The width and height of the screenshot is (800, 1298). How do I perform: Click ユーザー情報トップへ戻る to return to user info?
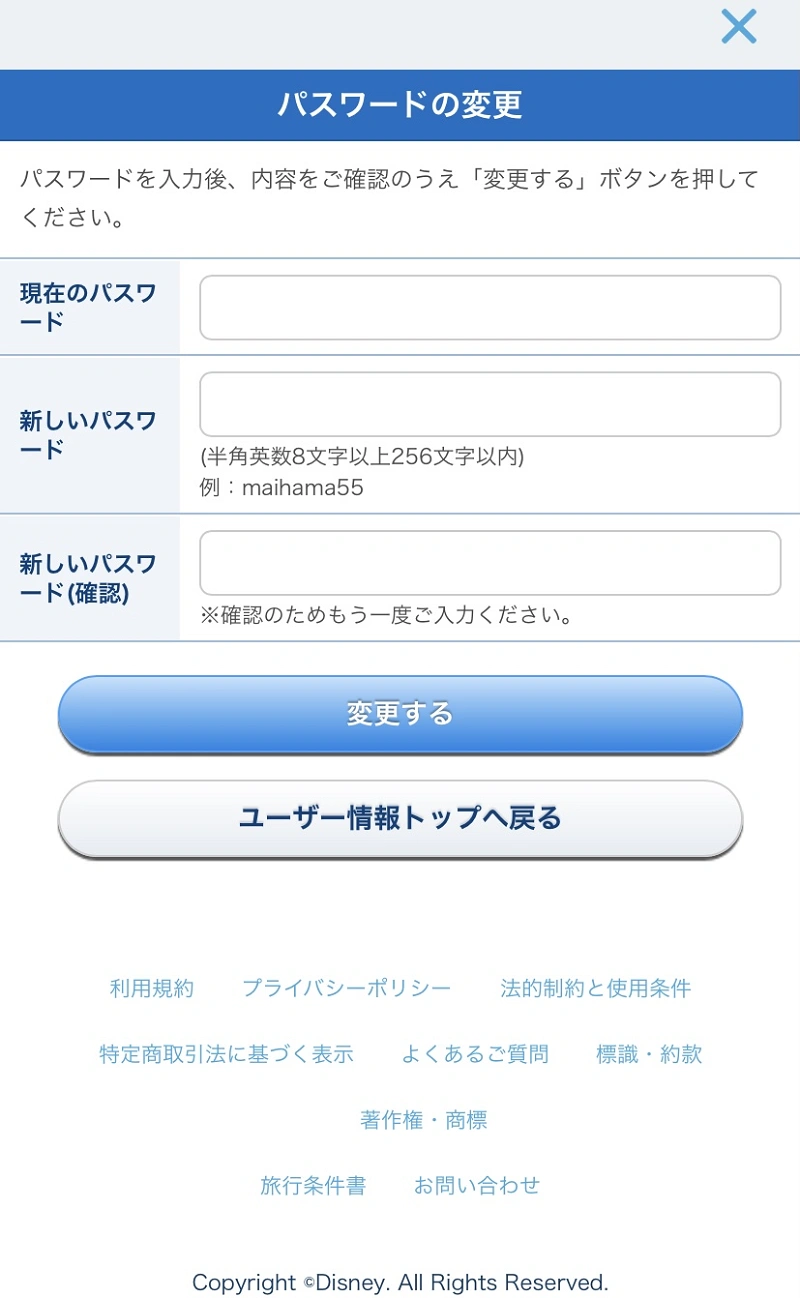400,817
